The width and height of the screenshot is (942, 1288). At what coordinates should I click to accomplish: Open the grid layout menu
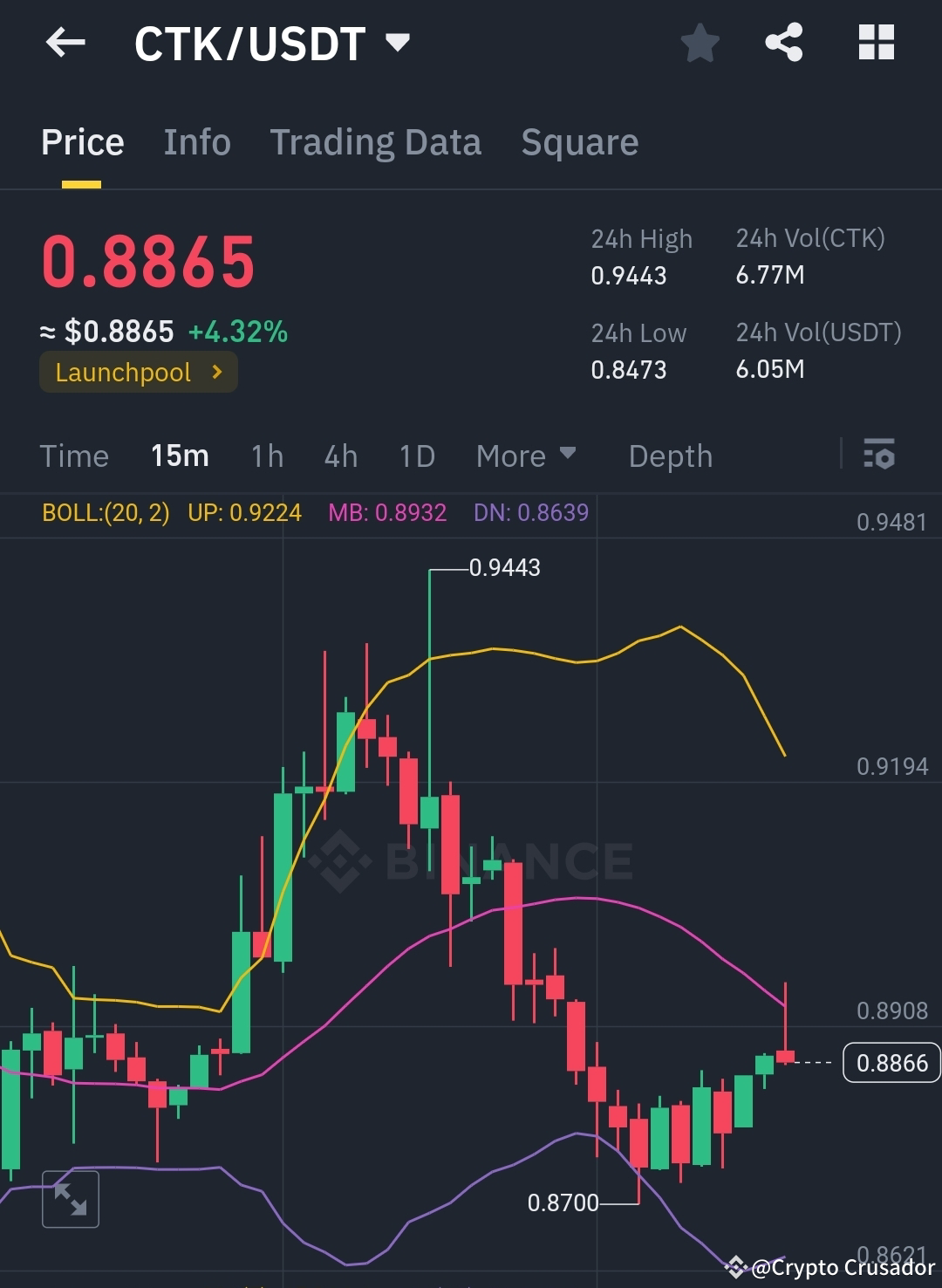(875, 42)
